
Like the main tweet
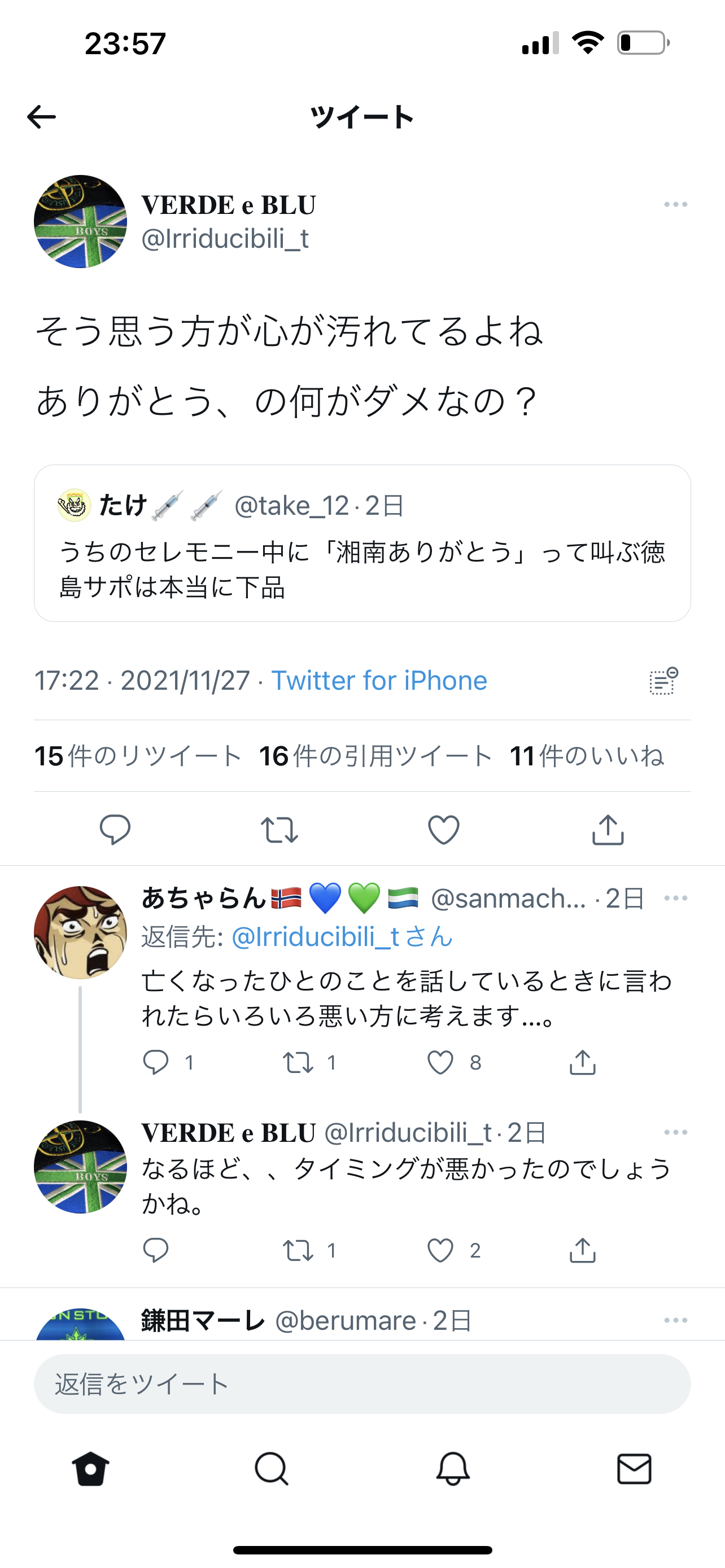click(x=444, y=829)
